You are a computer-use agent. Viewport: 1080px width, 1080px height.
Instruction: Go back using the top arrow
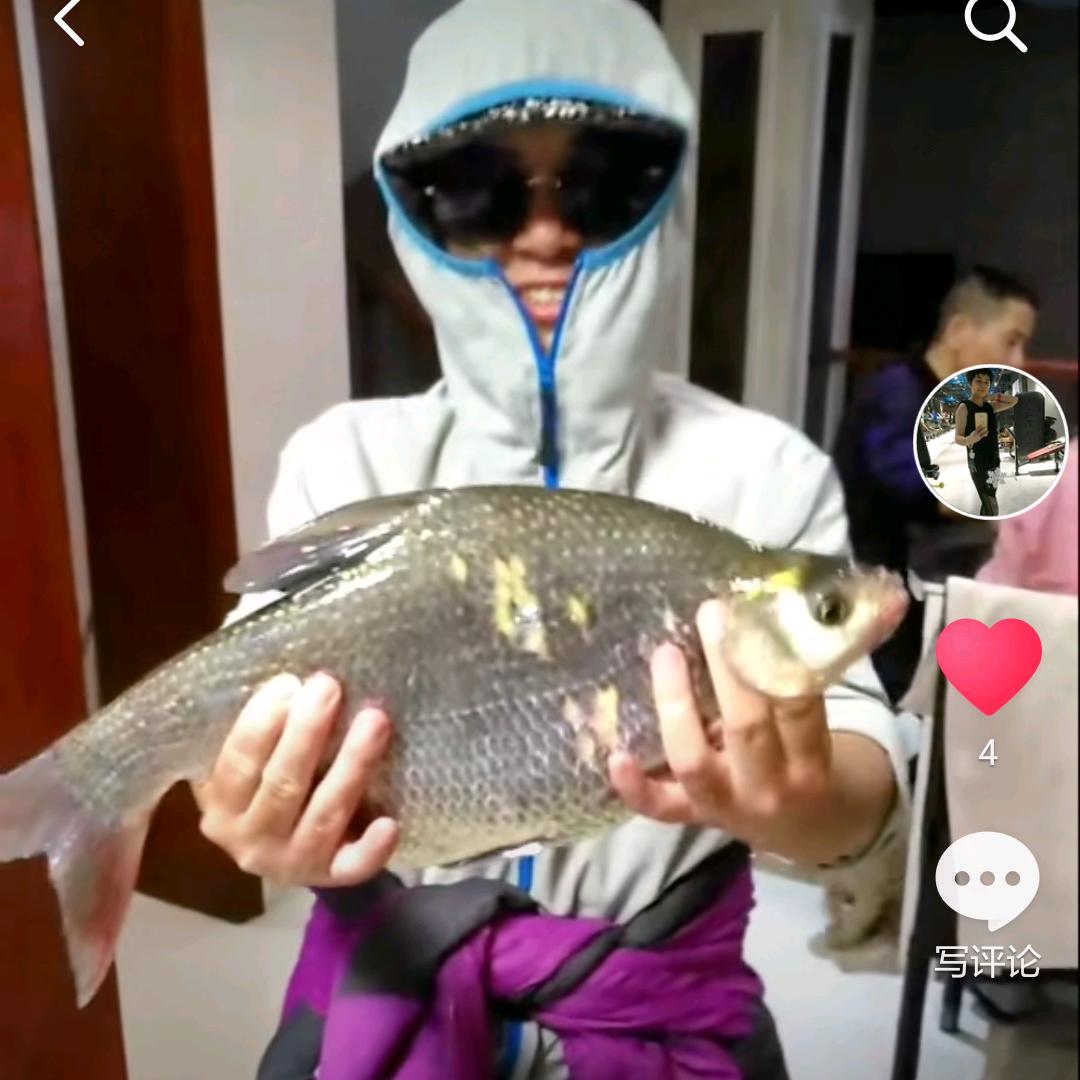(68, 22)
